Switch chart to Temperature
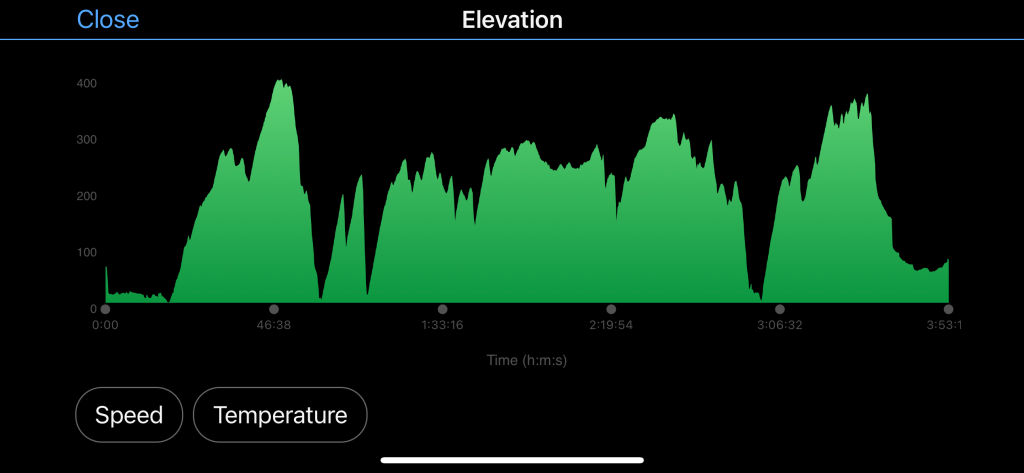1024x473 pixels. pos(280,415)
